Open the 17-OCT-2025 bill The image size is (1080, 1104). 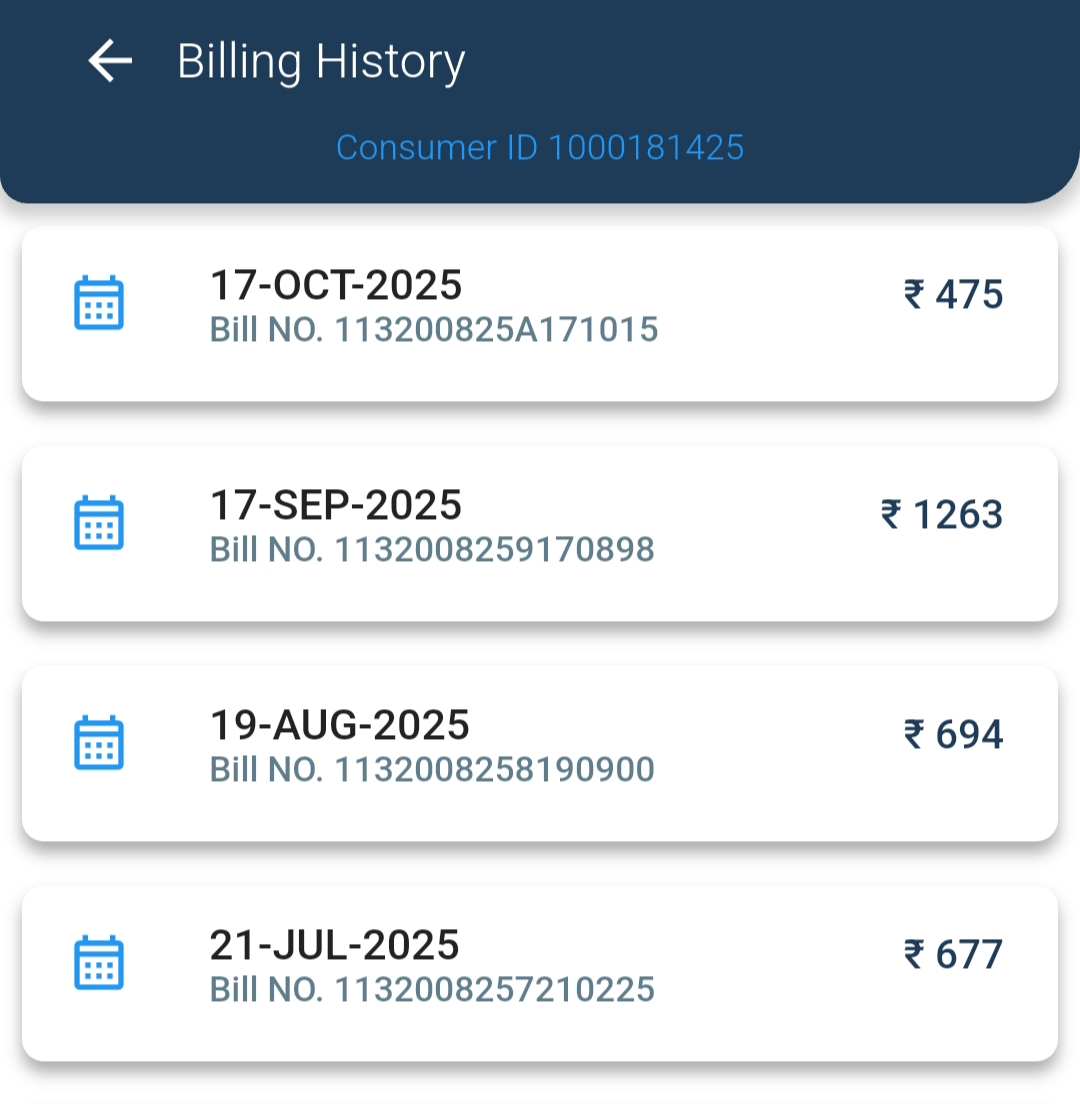[540, 313]
